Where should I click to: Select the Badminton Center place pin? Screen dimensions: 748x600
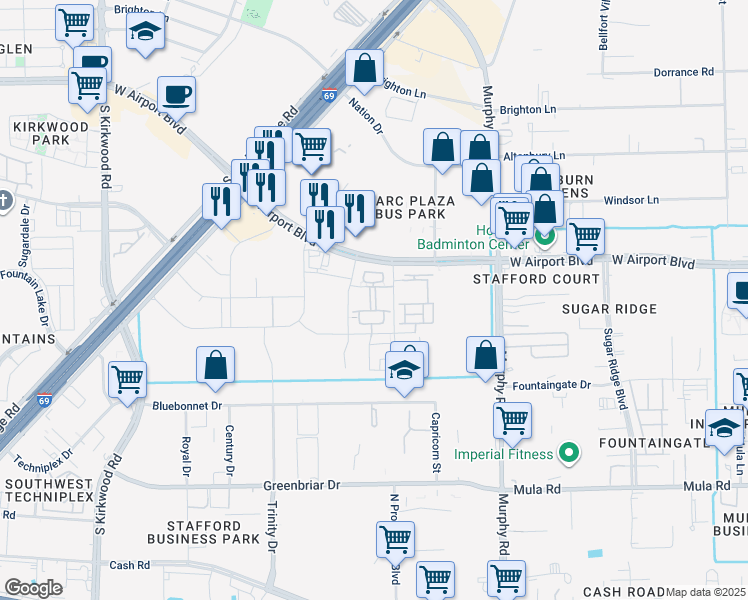pos(544,237)
